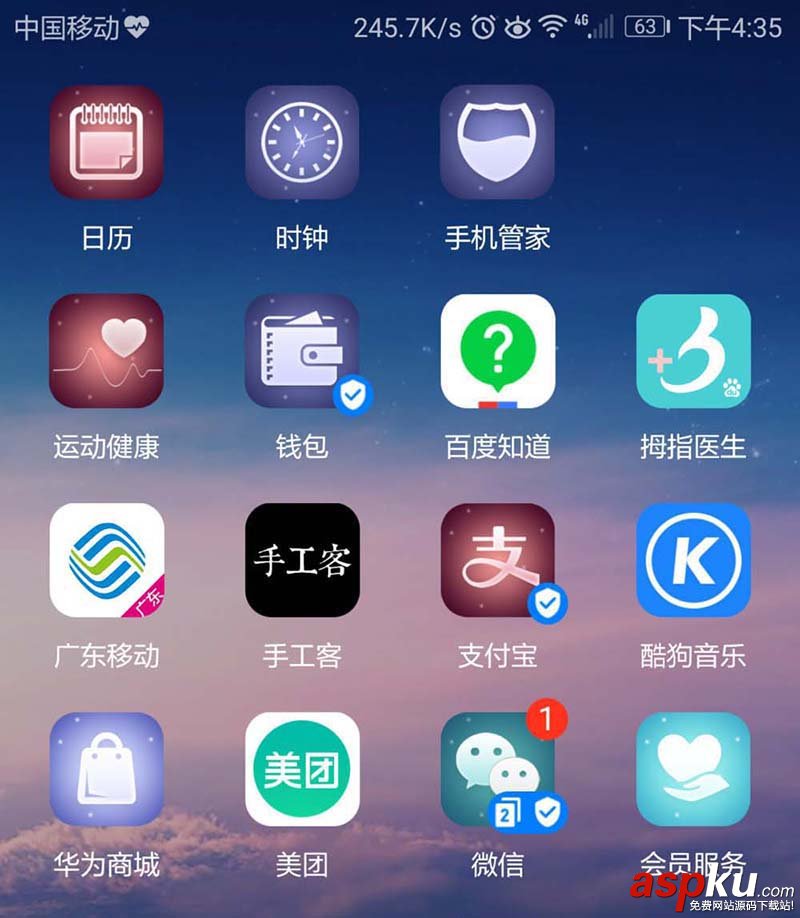Open the 日历 calendar app

(x=106, y=143)
